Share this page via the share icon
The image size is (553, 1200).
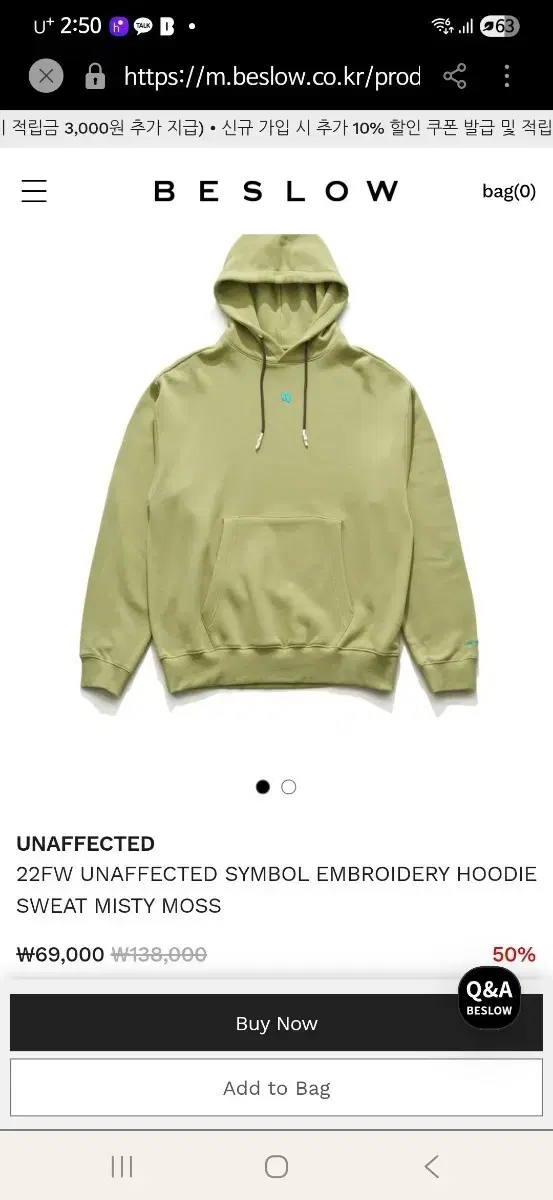[455, 76]
